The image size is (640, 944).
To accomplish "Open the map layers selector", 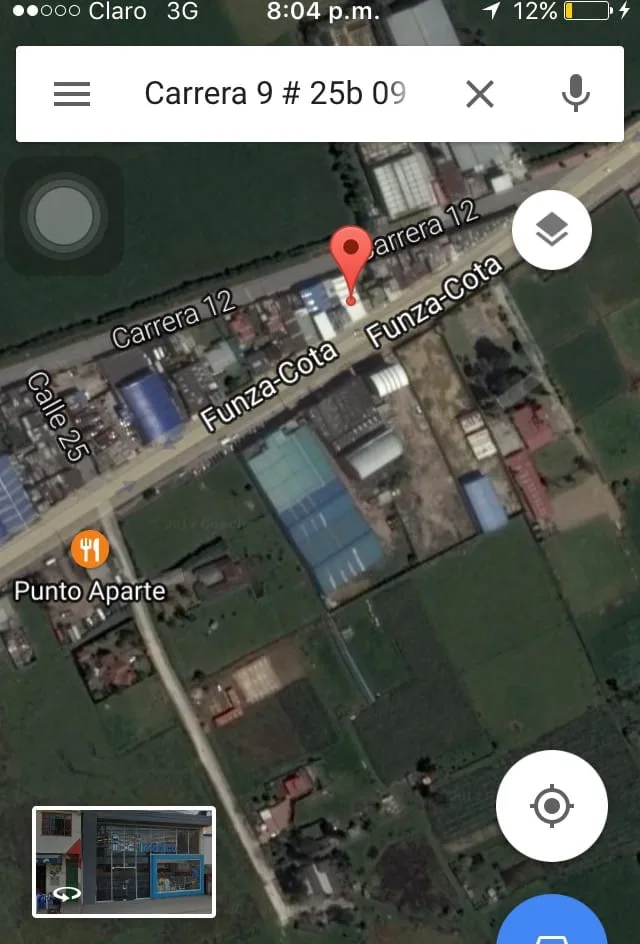I will (552, 230).
